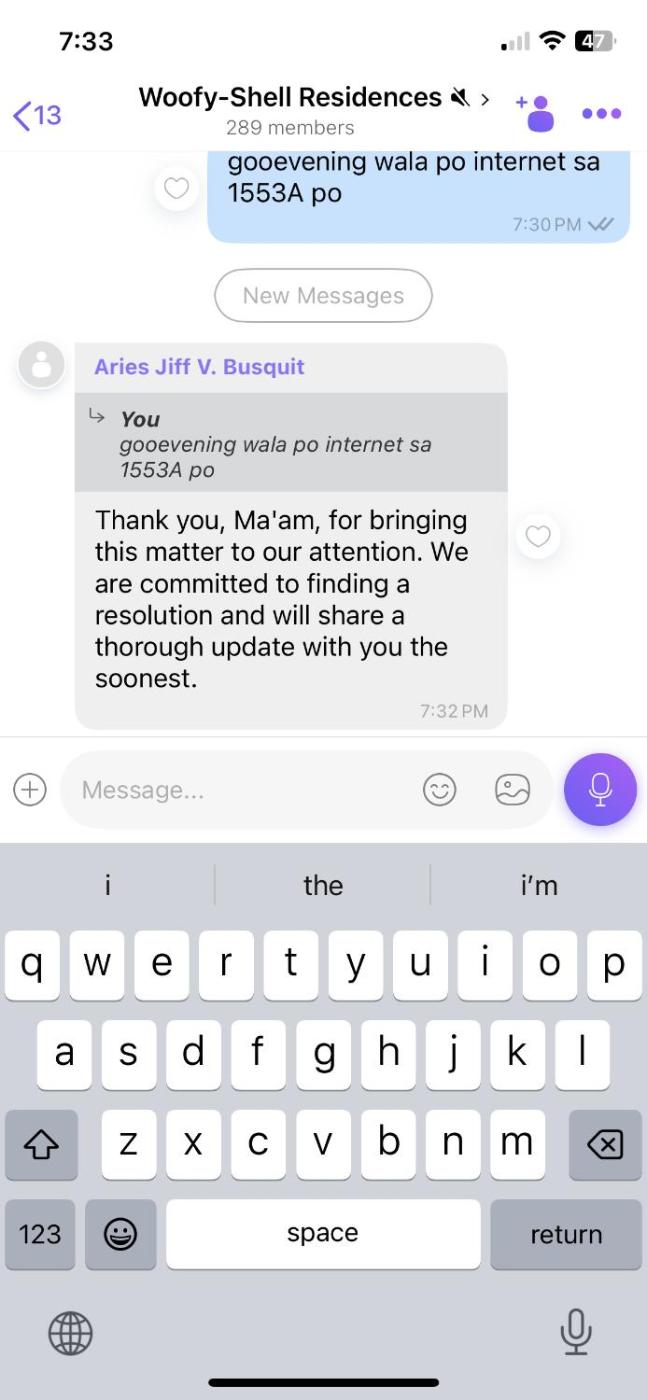
Task: Switch keyboard to 123 numbers
Action: [40, 1234]
